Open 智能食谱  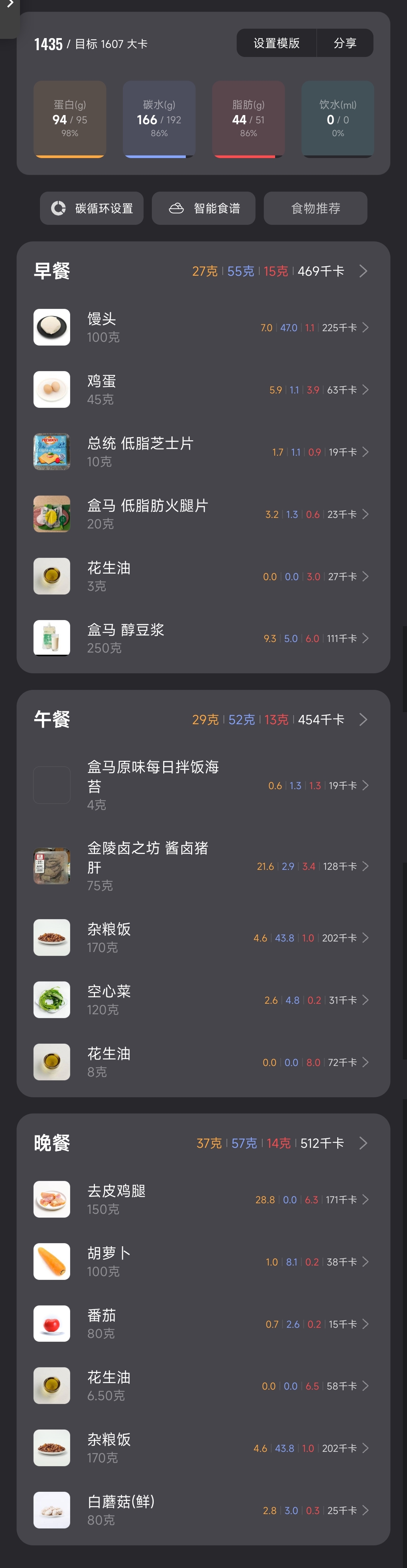coord(204,208)
